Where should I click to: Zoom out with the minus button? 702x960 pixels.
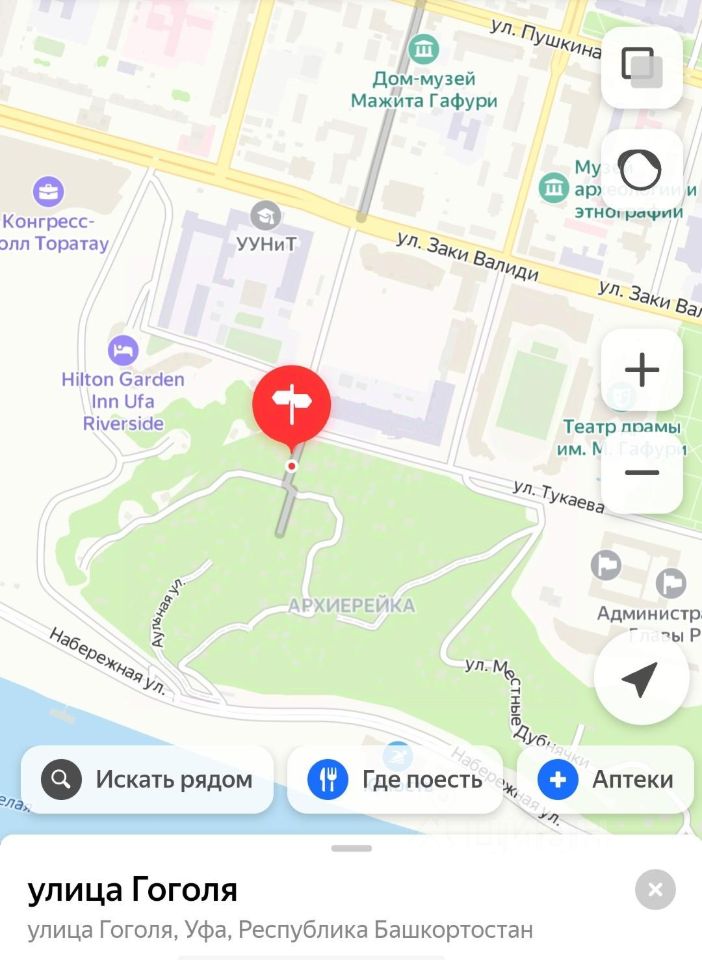coord(641,472)
